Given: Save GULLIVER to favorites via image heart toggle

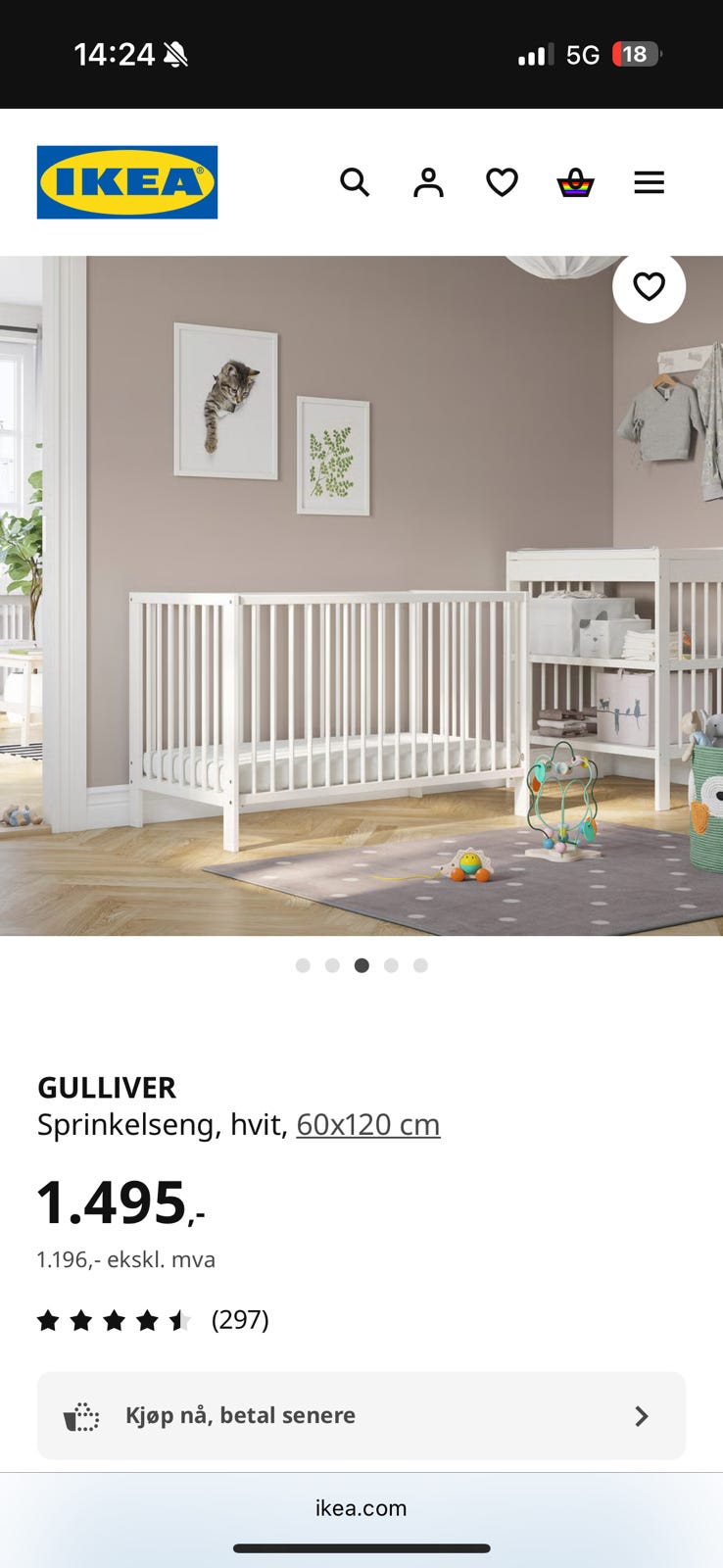Looking at the screenshot, I should pyautogui.click(x=649, y=287).
